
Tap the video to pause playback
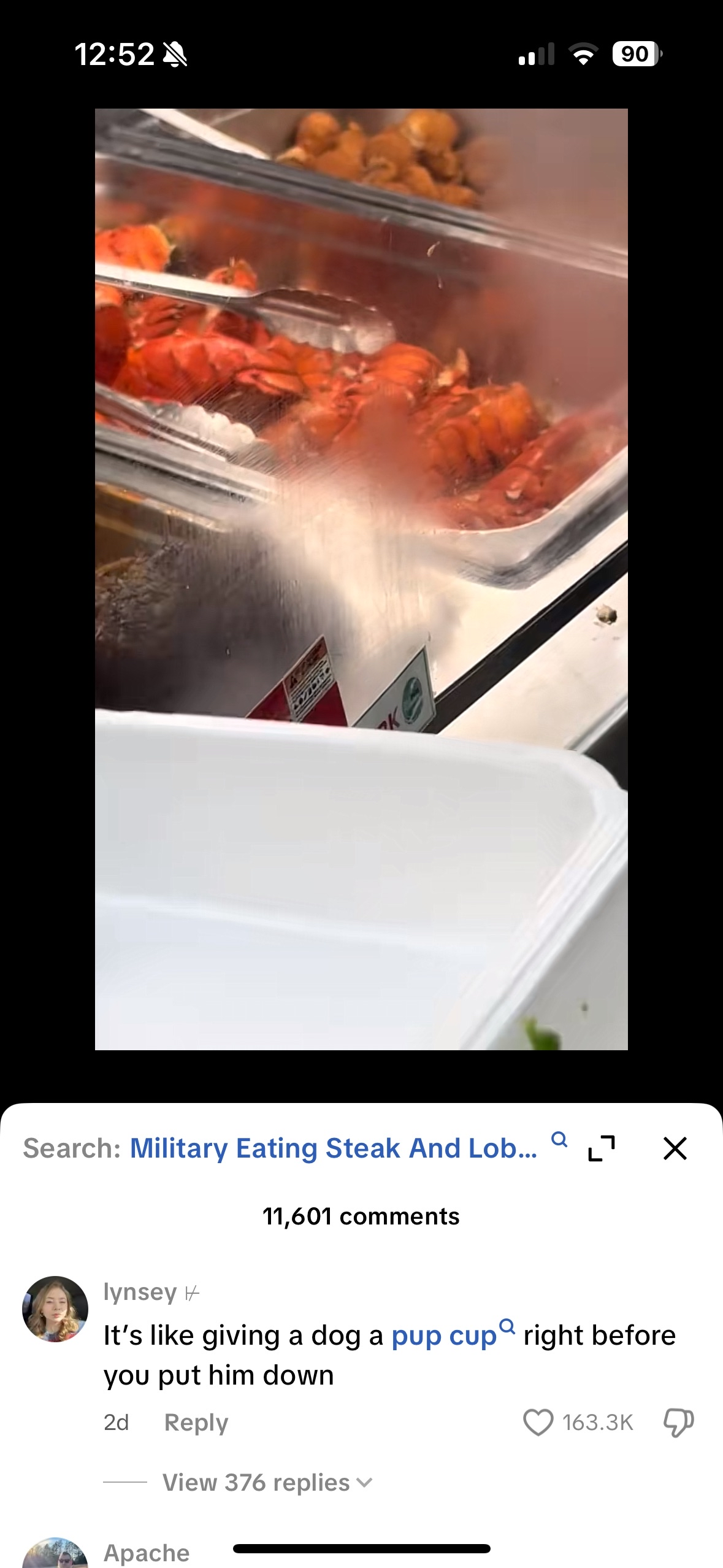tap(361, 579)
